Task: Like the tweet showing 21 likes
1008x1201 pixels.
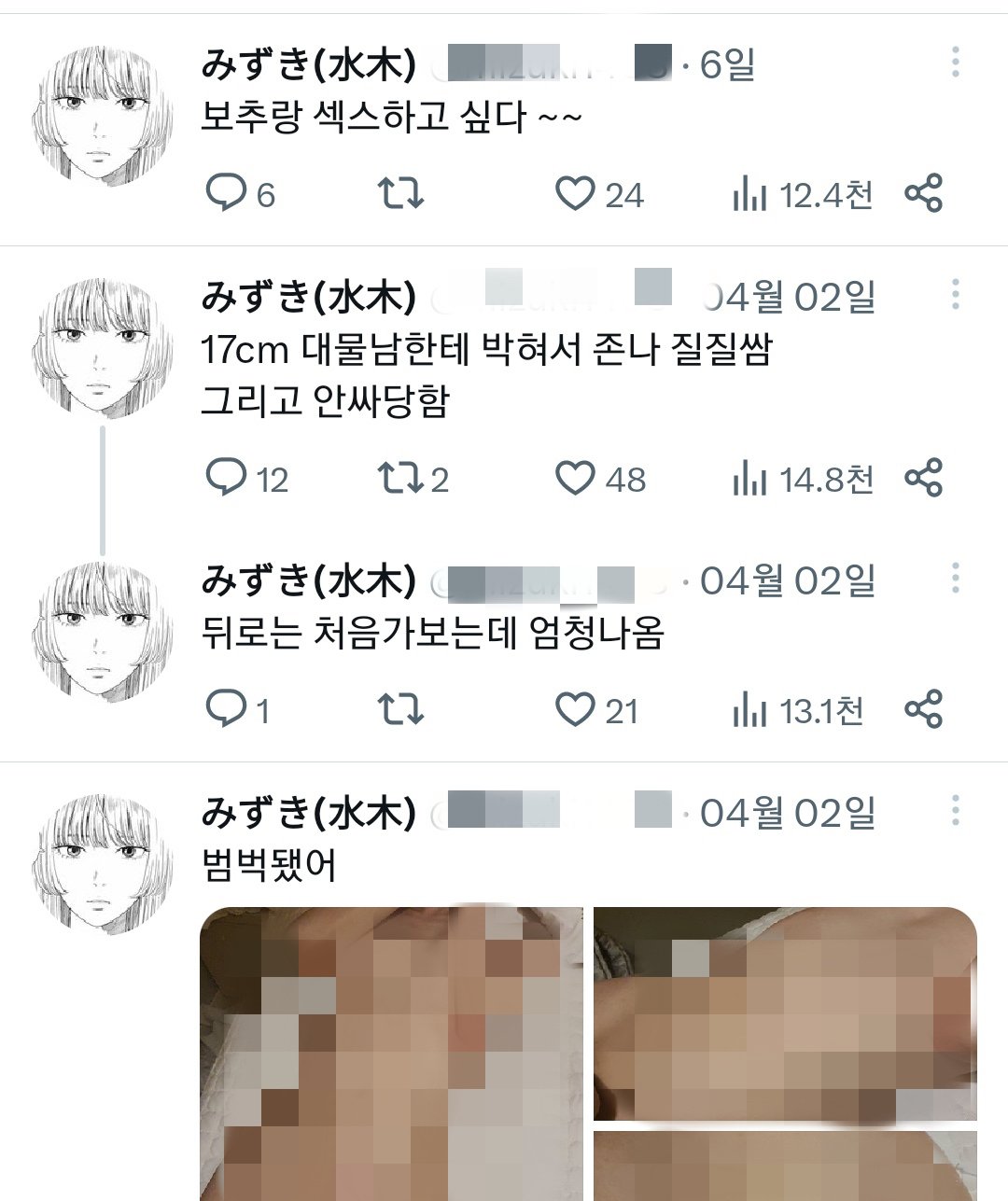Action: tap(575, 709)
